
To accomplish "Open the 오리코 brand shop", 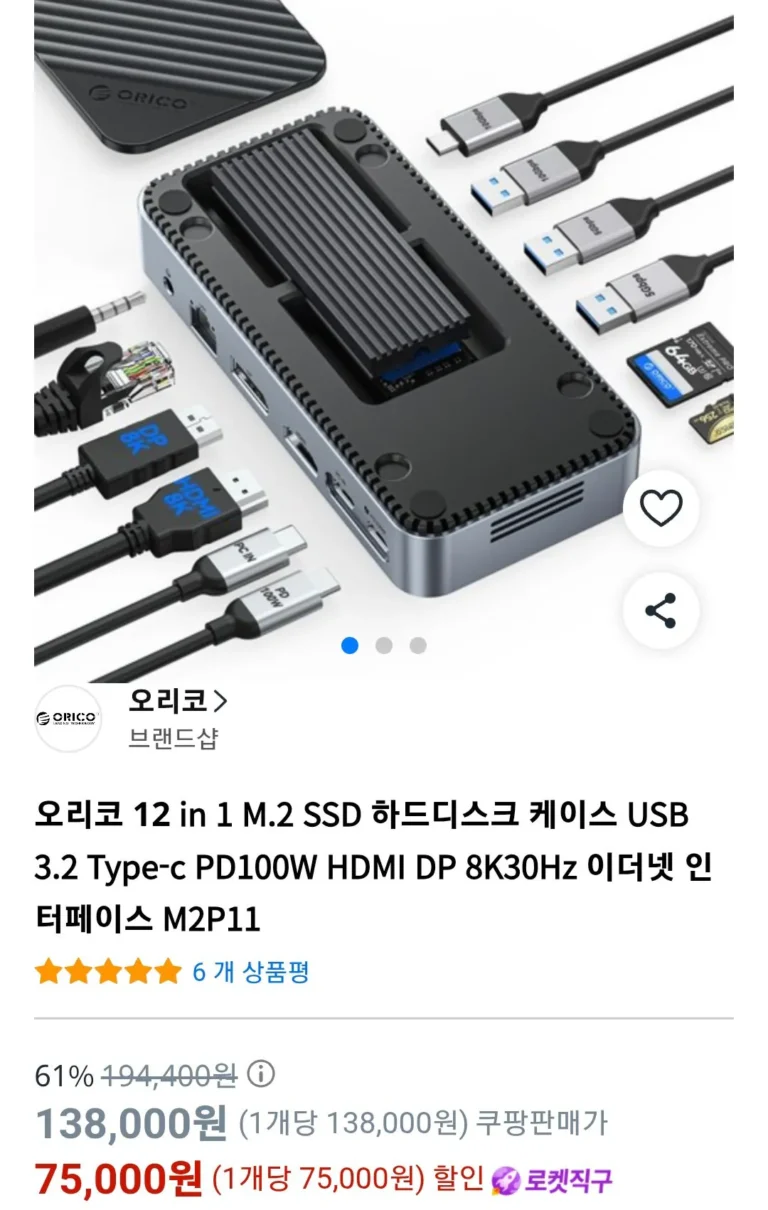I will click(x=177, y=702).
